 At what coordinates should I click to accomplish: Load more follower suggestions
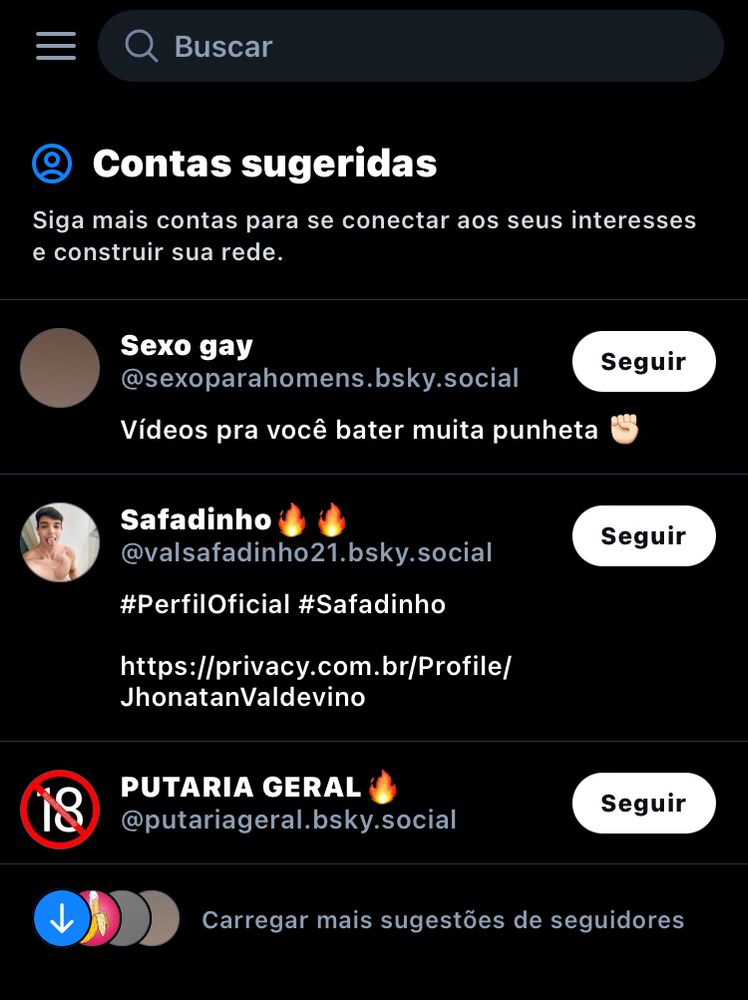pos(442,920)
